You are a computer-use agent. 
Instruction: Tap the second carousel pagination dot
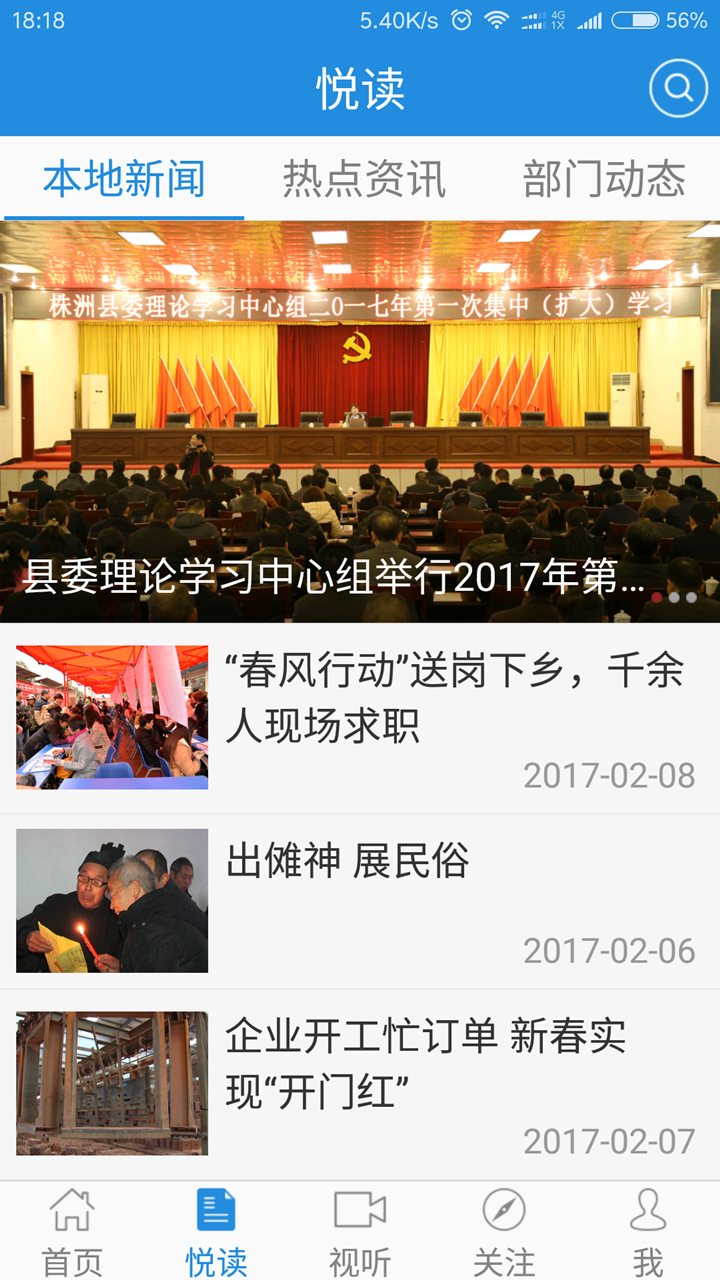pos(674,598)
